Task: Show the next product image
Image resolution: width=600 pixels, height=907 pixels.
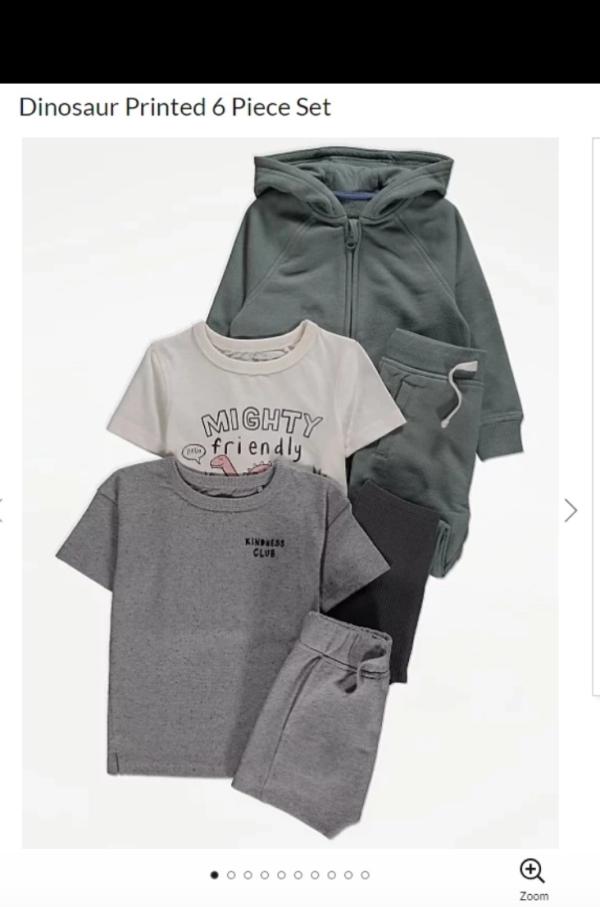Action: point(571,510)
